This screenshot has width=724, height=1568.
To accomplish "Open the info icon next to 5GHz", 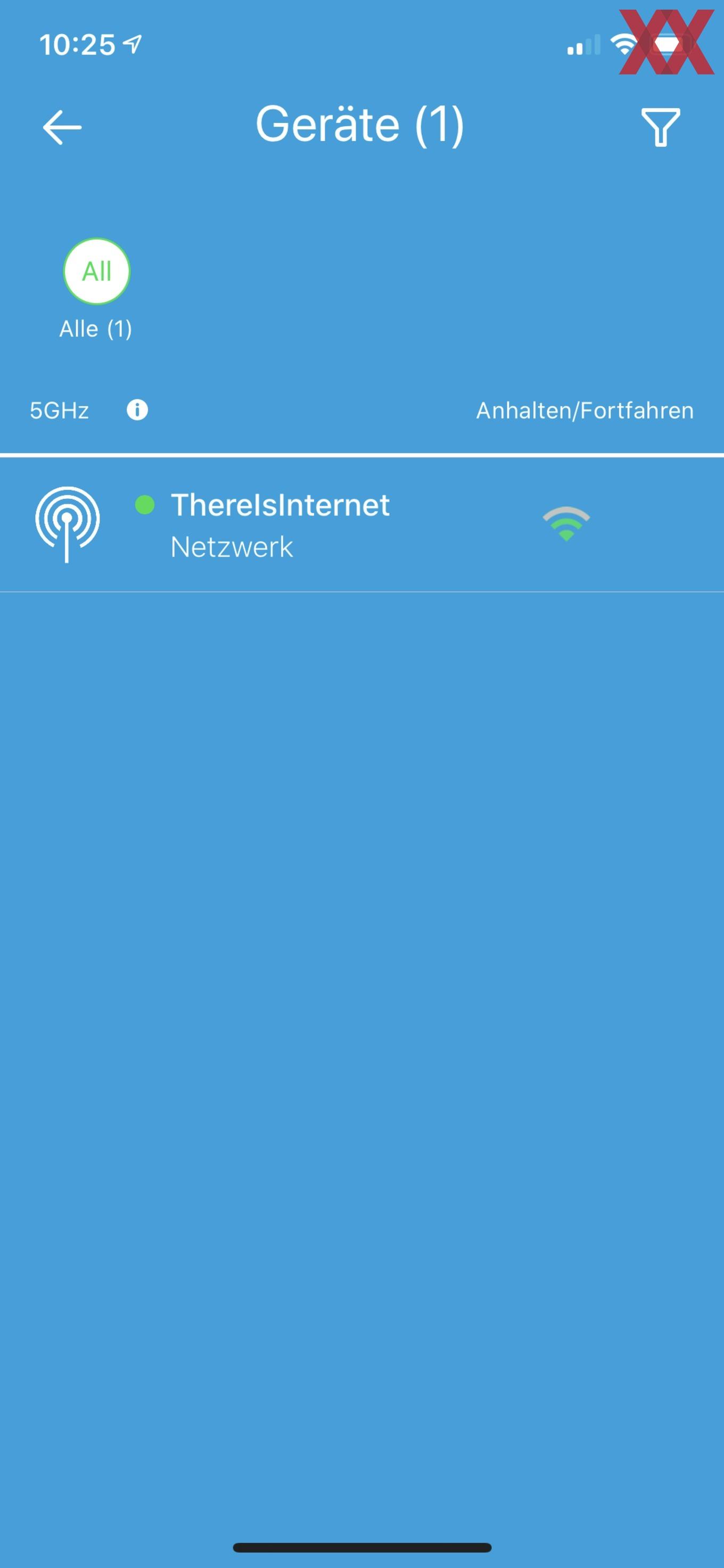I will (137, 411).
